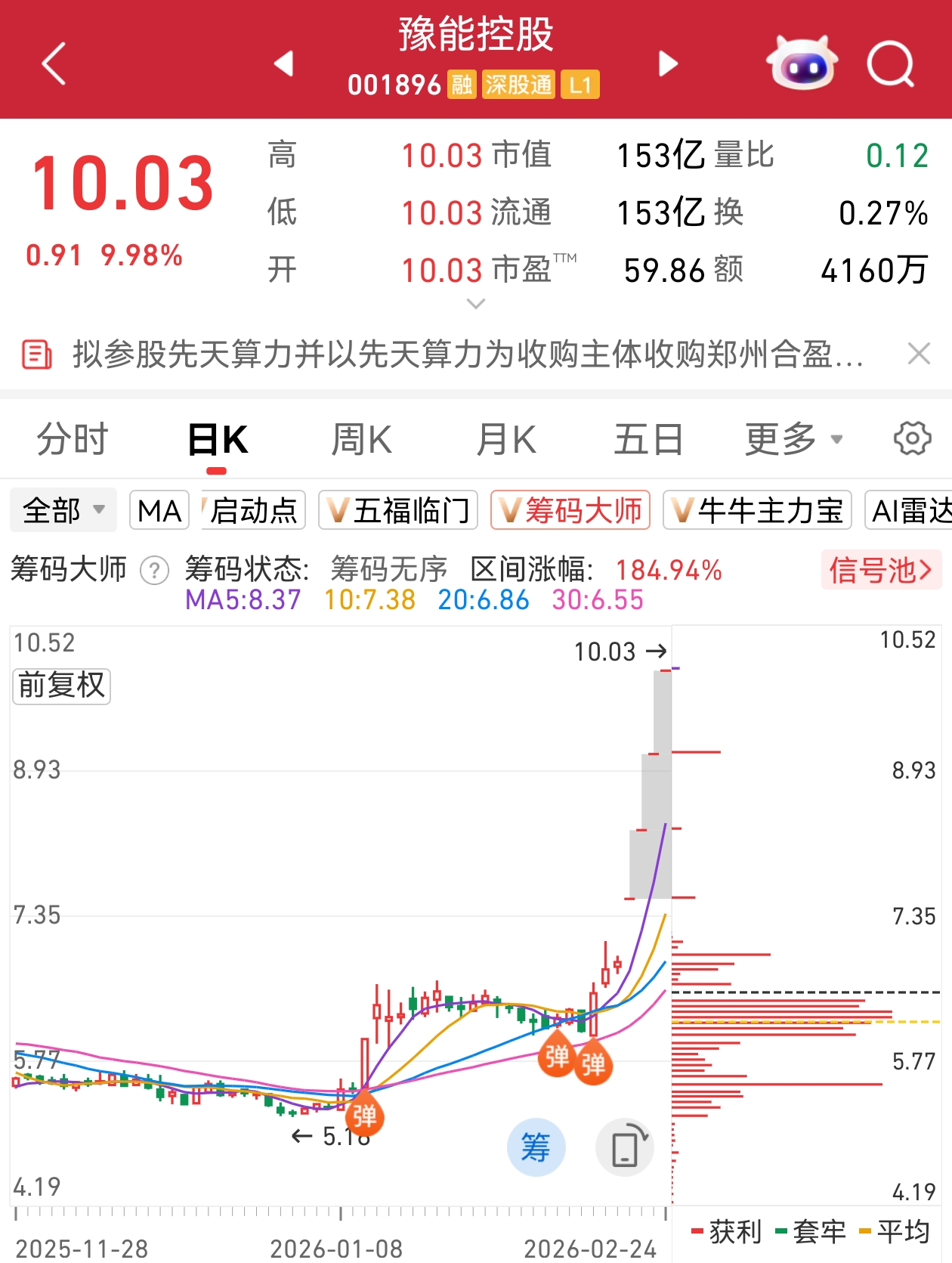Select the 周K chart tab
The image size is (952, 1263).
coord(361,439)
